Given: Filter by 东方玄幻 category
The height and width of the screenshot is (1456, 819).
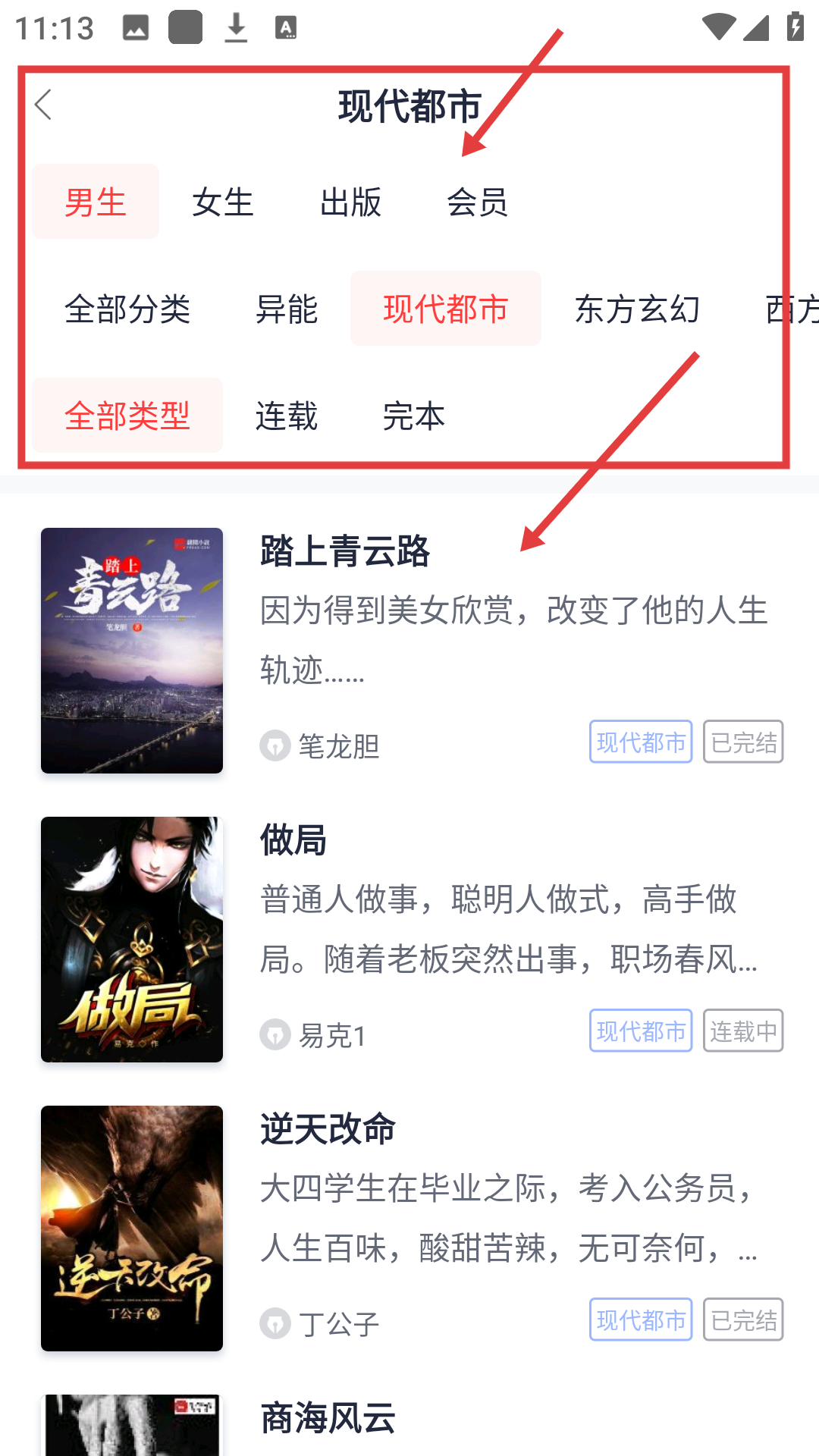Looking at the screenshot, I should tap(637, 309).
